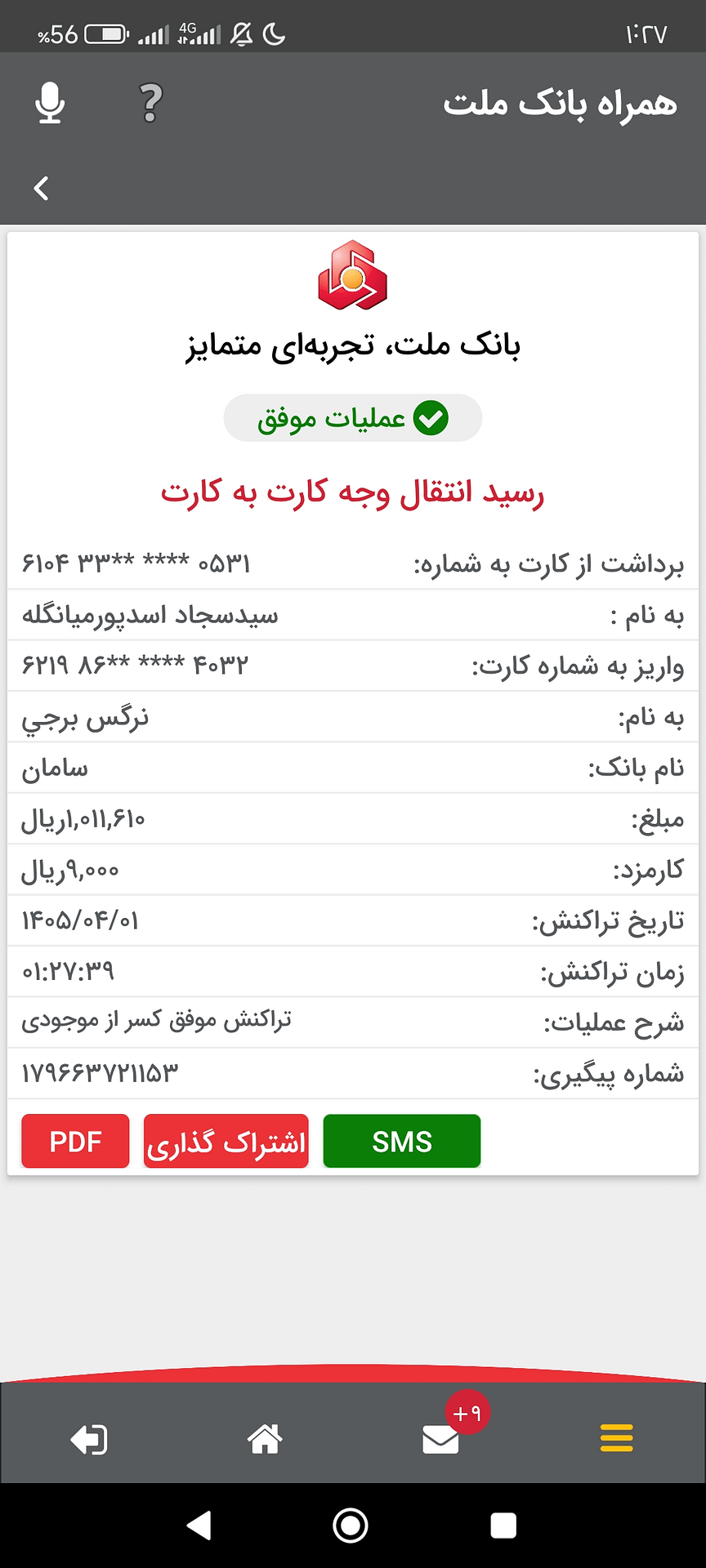
Task: Open the yellow hamburger menu
Action: pyautogui.click(x=616, y=1438)
